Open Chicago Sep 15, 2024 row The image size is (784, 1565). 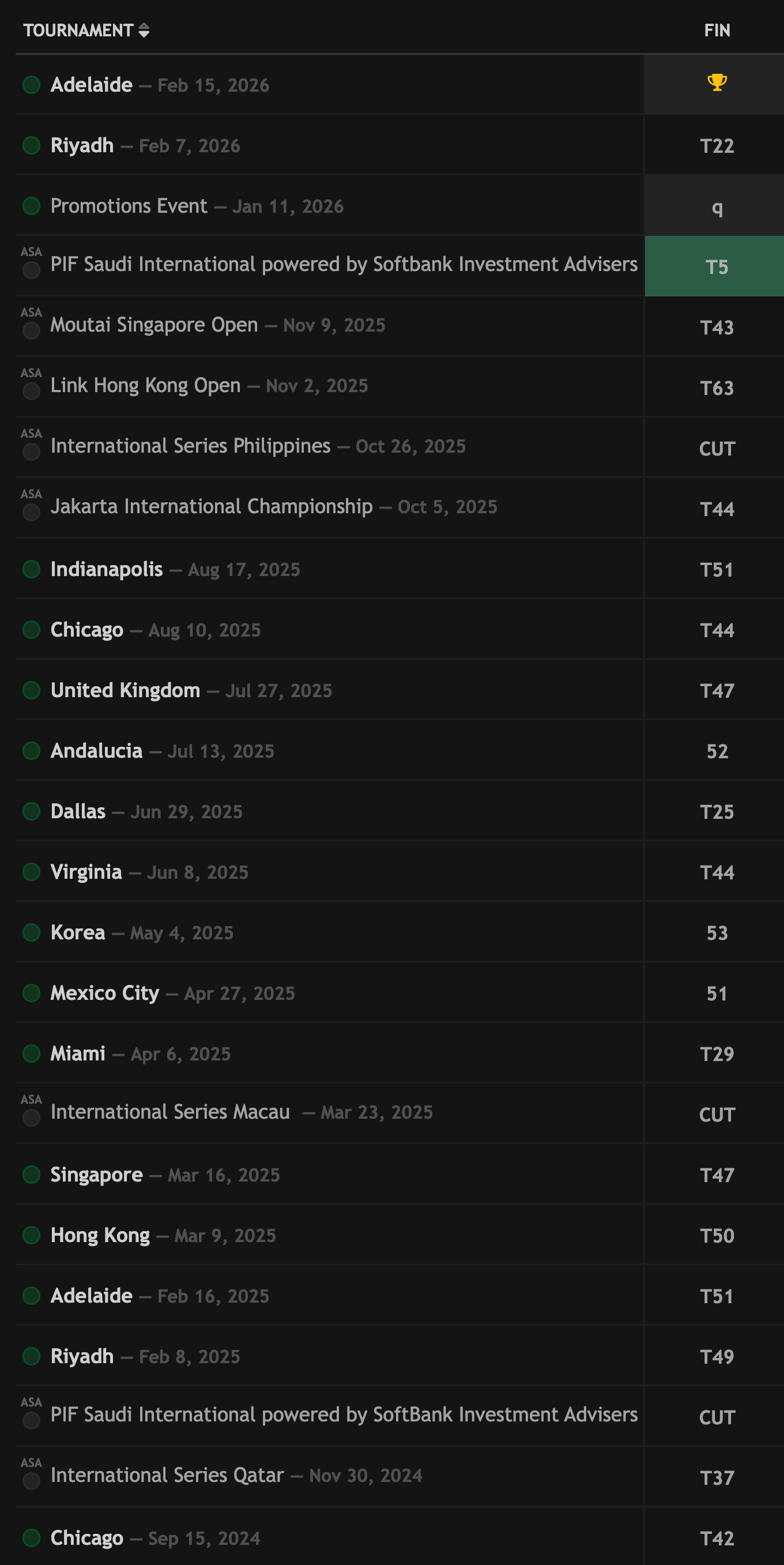[x=87, y=1538]
